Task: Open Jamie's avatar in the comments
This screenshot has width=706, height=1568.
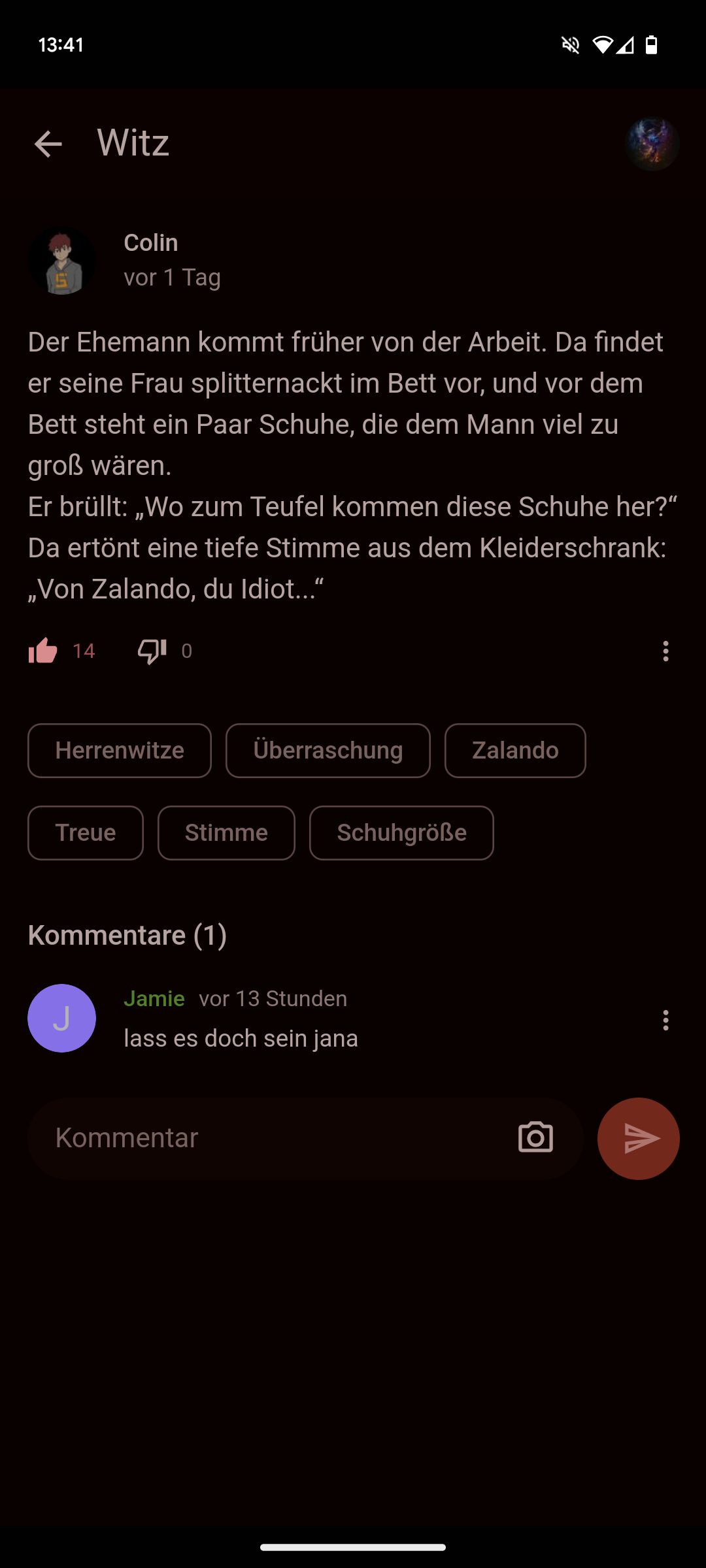Action: pos(62,1018)
